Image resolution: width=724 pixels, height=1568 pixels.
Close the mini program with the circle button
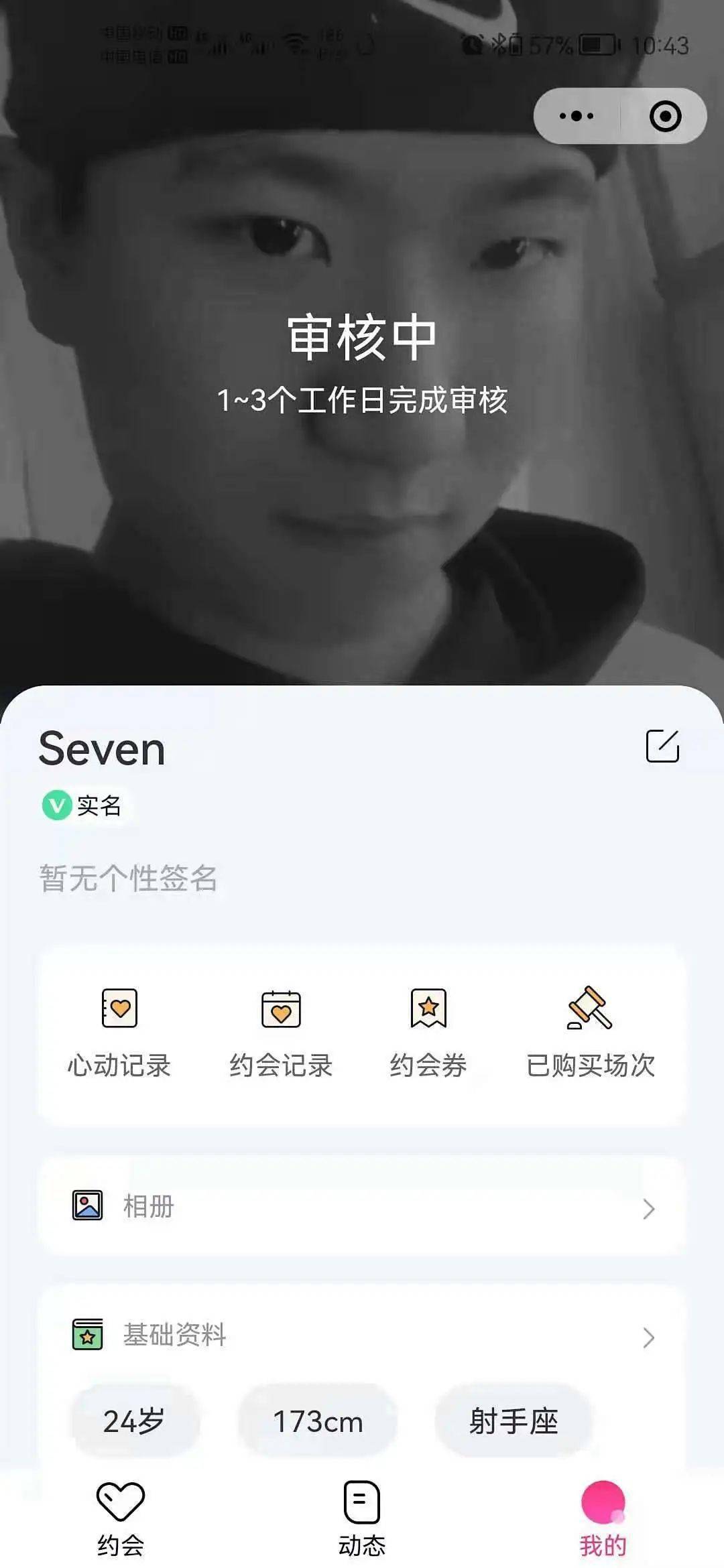(665, 116)
